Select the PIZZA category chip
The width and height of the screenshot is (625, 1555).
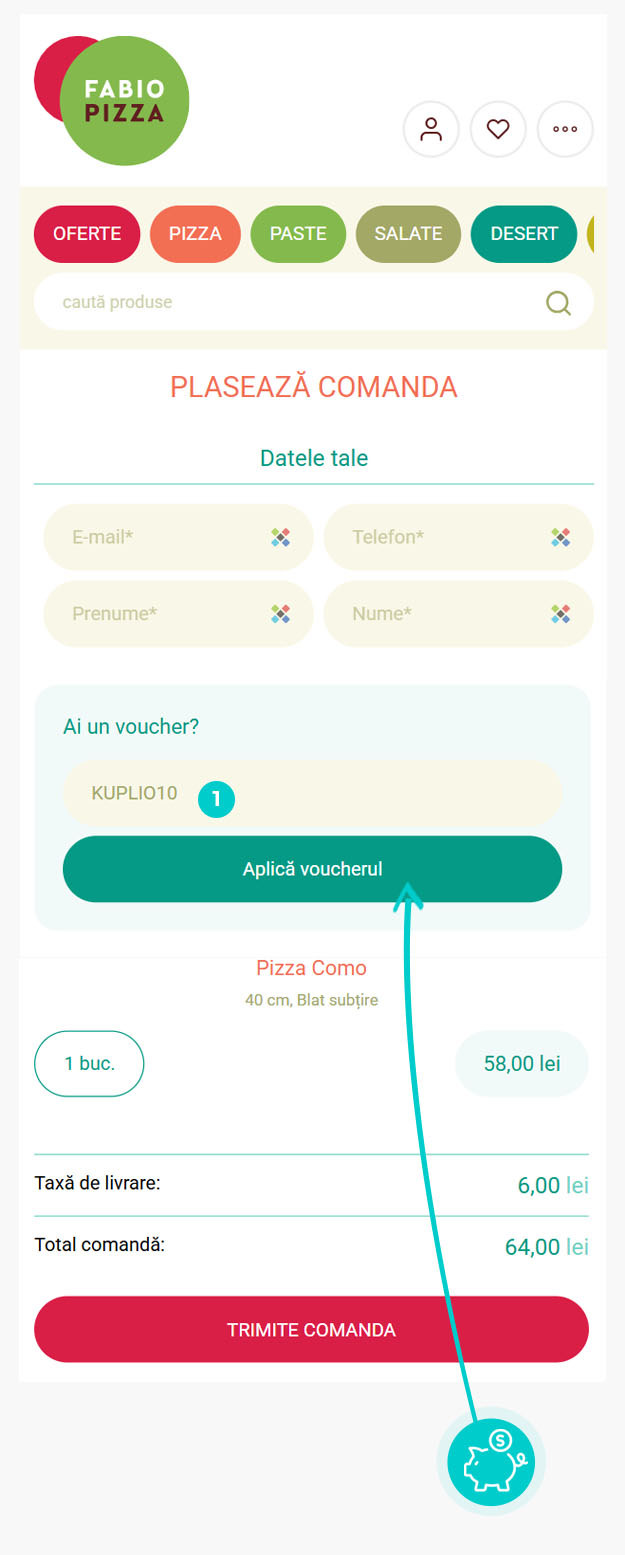coord(195,234)
